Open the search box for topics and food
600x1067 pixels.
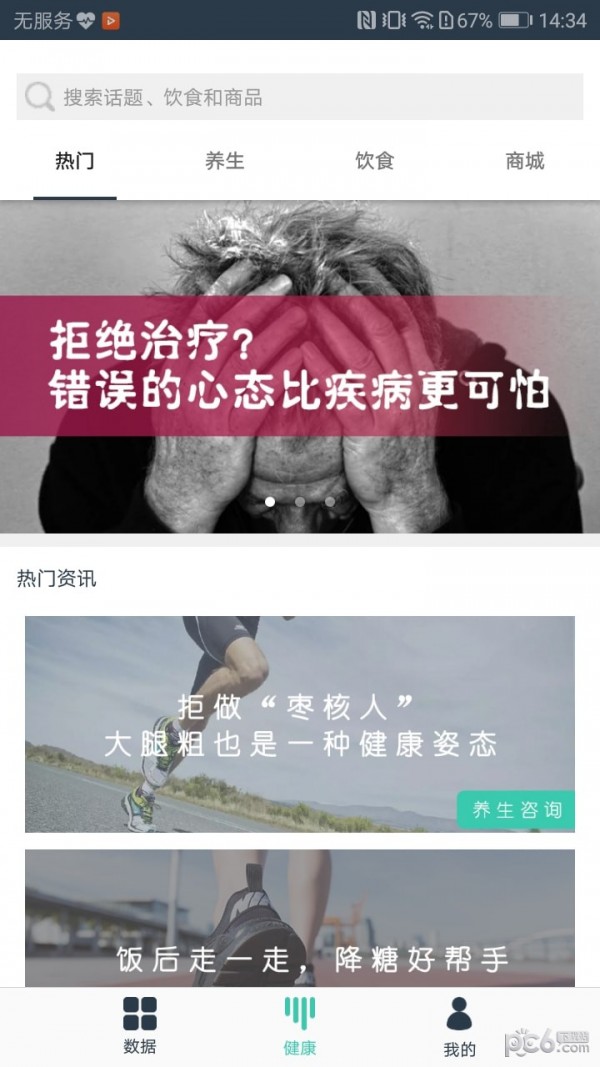299,97
